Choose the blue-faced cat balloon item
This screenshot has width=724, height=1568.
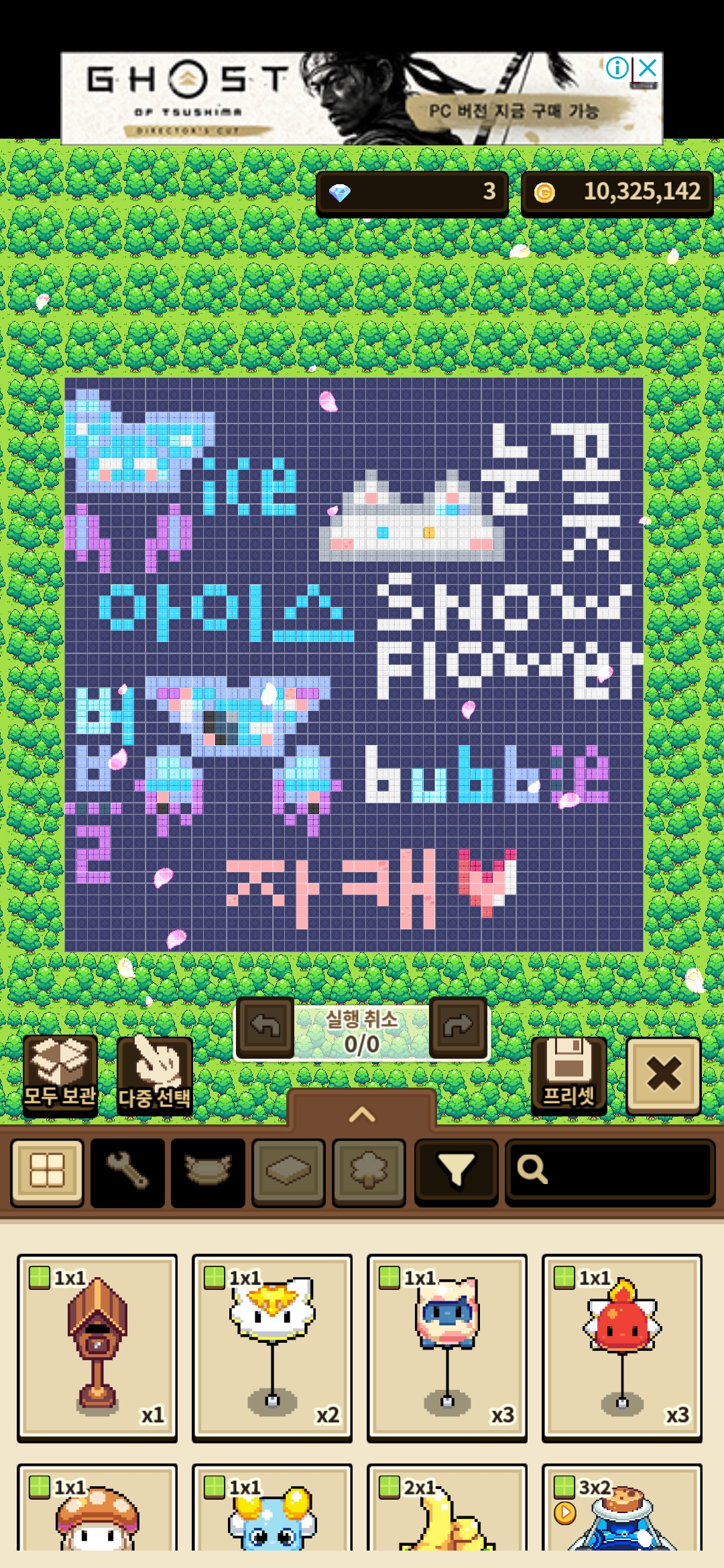click(x=447, y=1347)
